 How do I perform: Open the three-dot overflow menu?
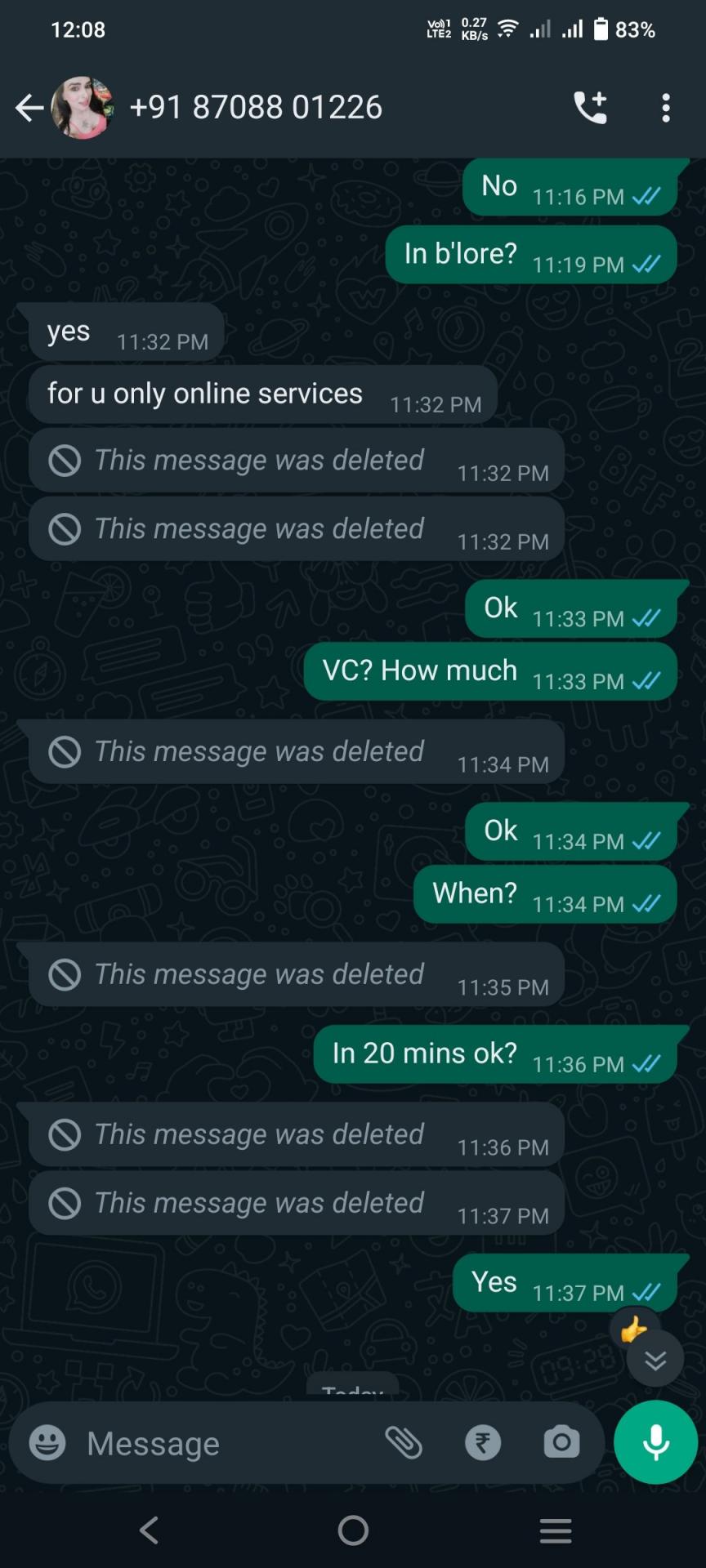tap(666, 108)
